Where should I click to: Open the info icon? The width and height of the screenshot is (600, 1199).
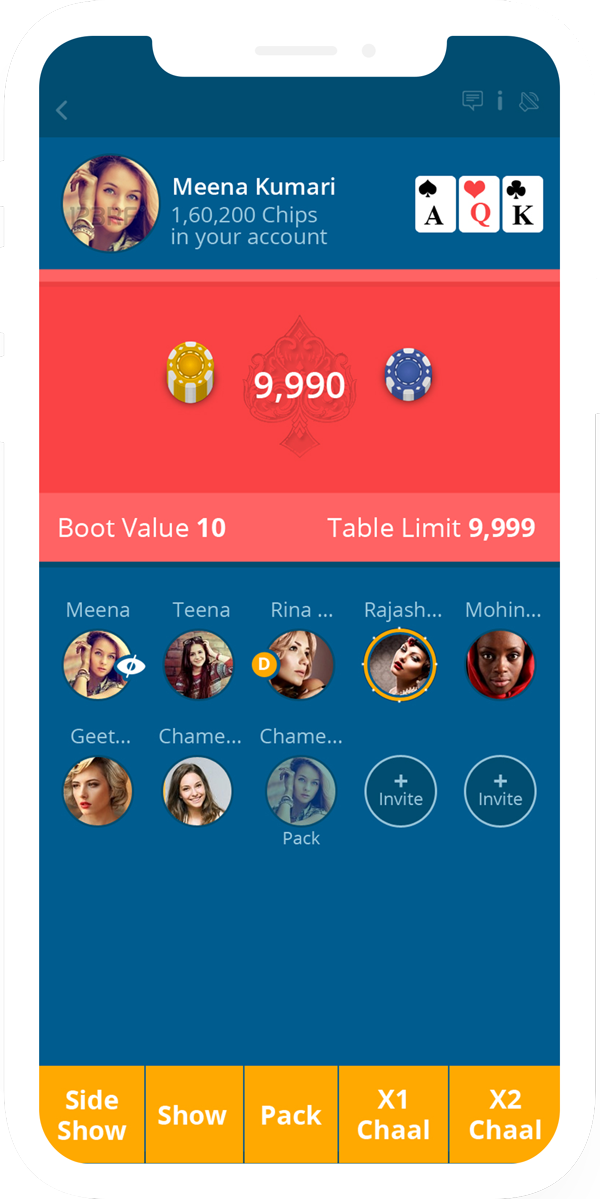[x=500, y=101]
